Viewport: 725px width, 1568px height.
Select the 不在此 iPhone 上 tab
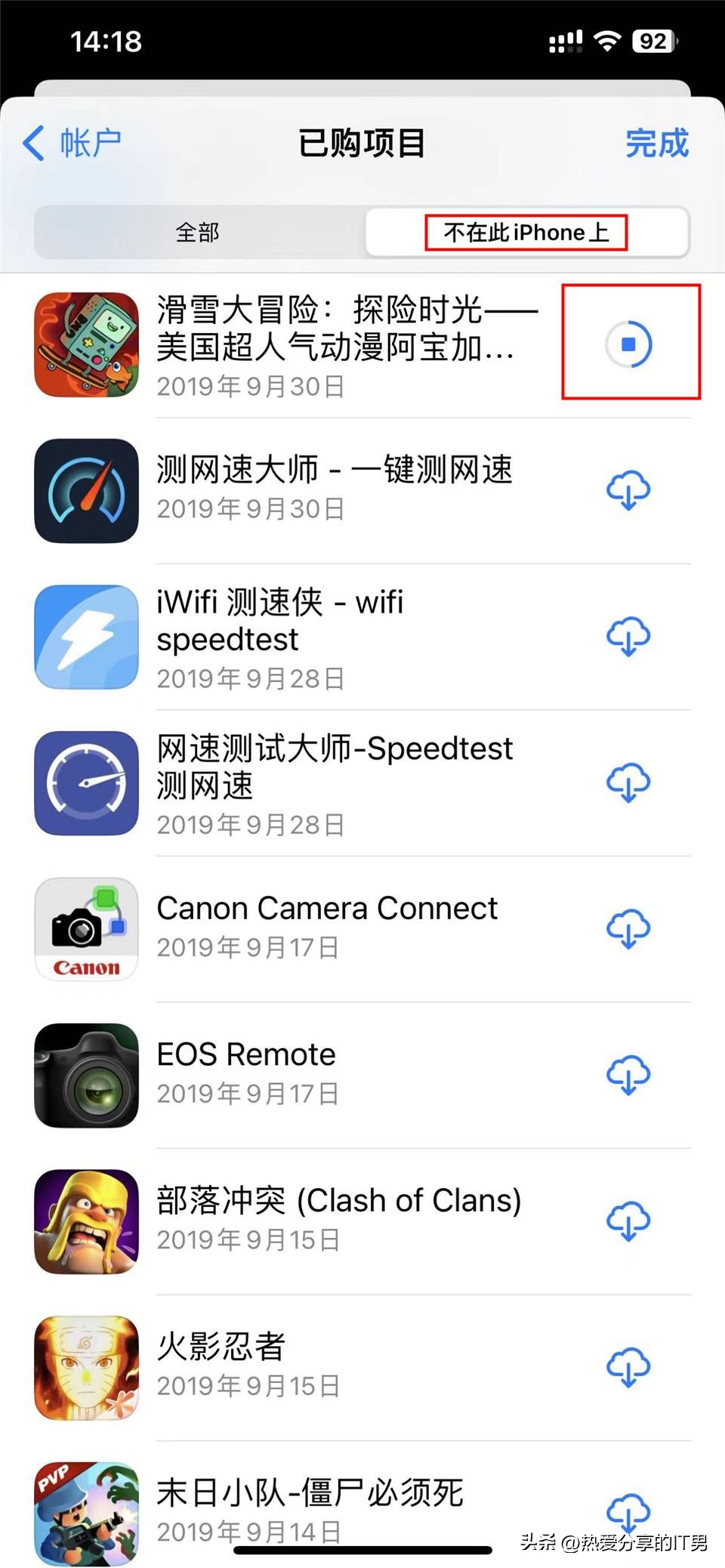click(x=526, y=233)
